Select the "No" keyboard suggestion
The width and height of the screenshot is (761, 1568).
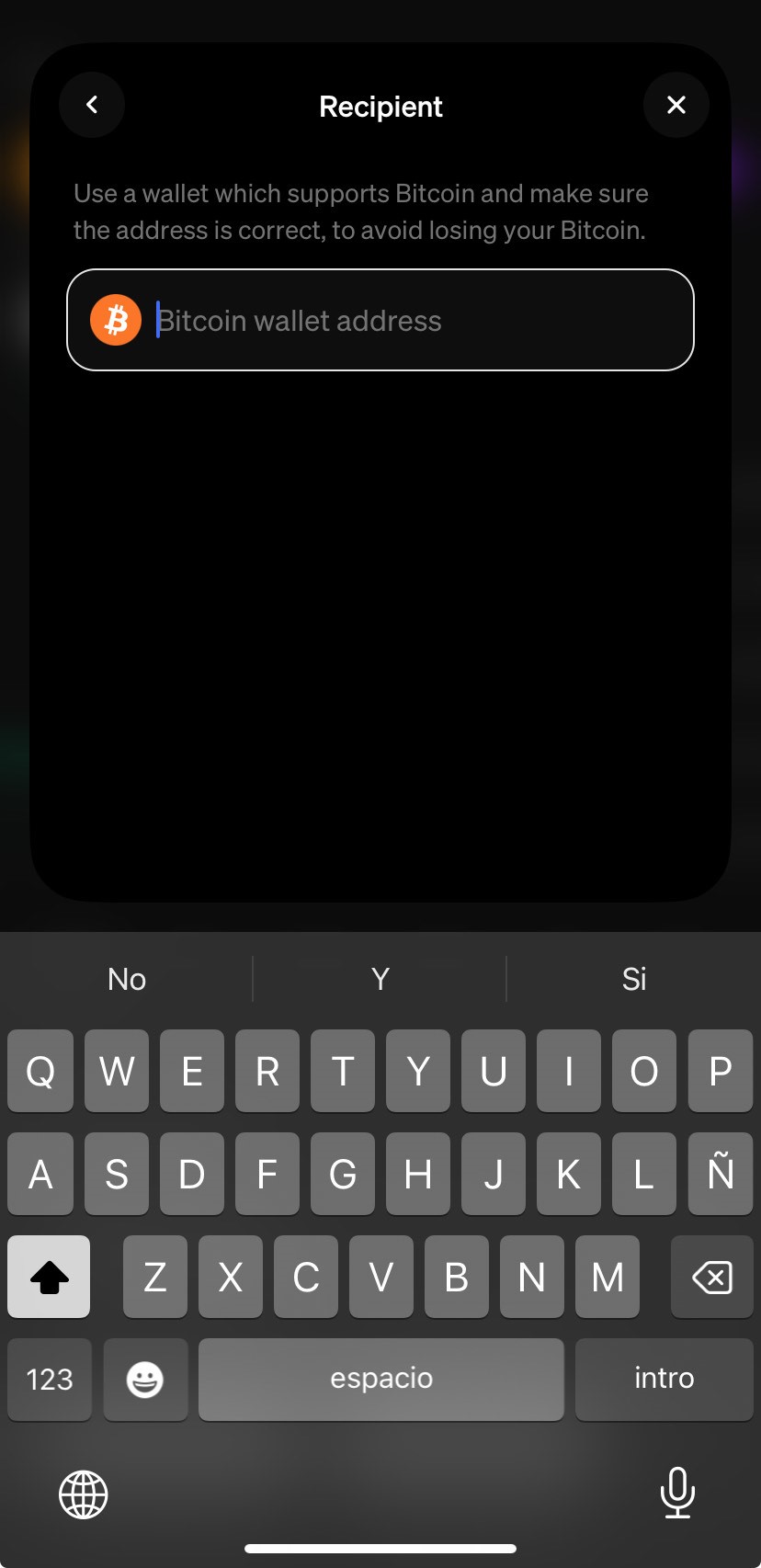point(127,979)
